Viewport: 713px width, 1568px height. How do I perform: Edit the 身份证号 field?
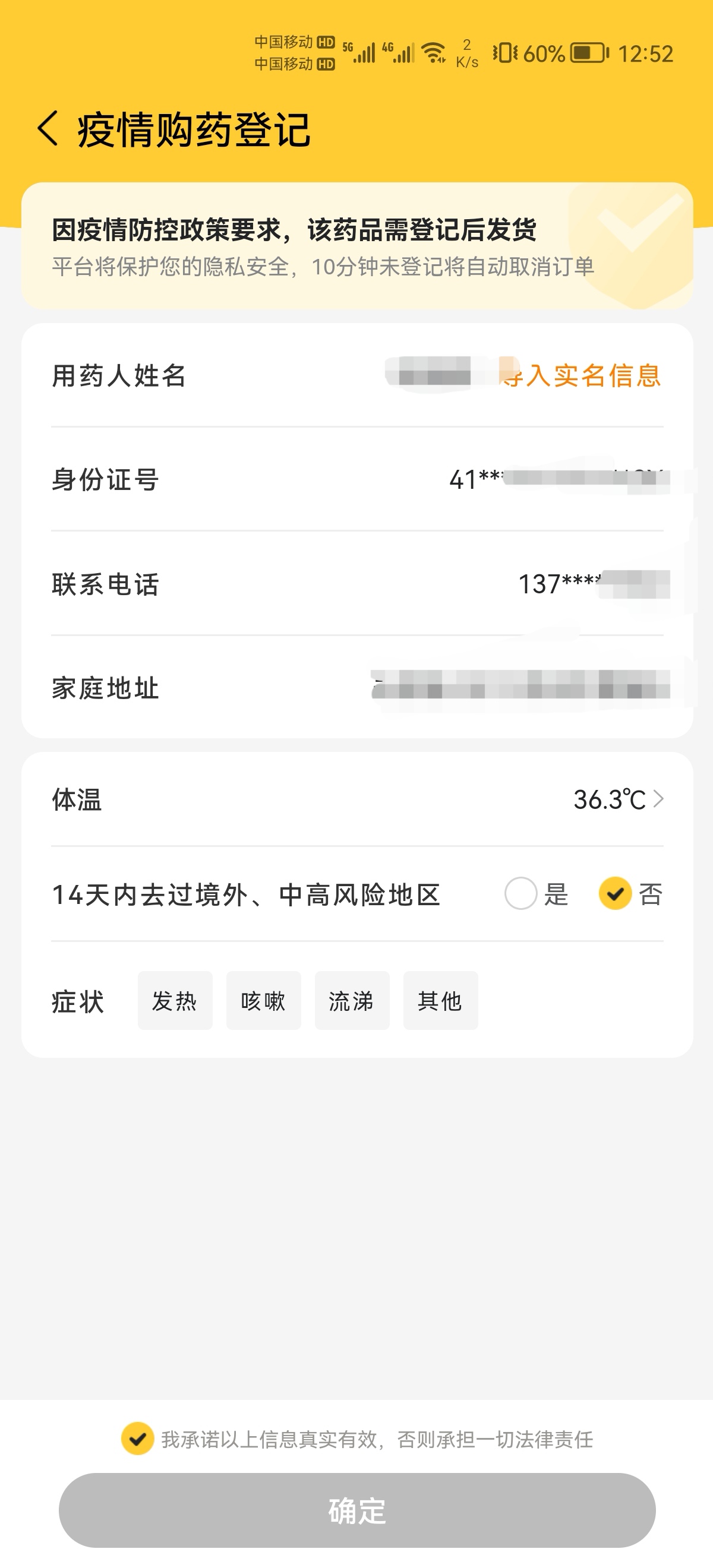(x=557, y=480)
